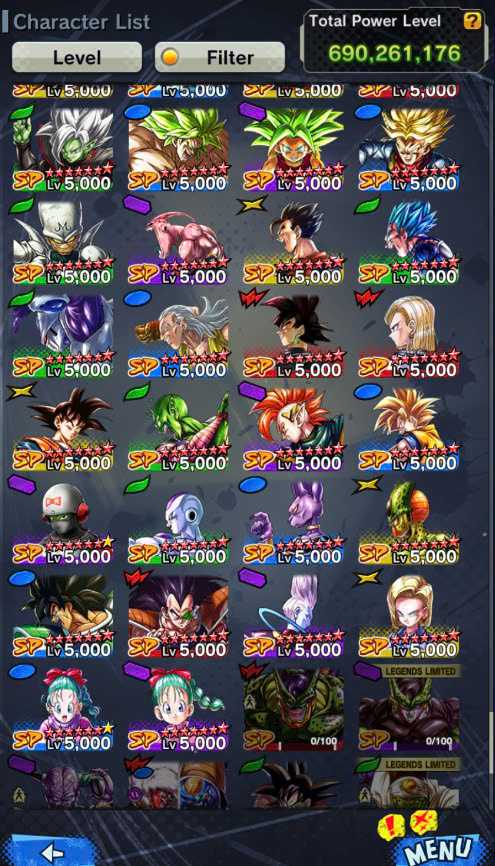495x866 pixels.
Task: Tap the question mark help icon
Action: click(472, 22)
